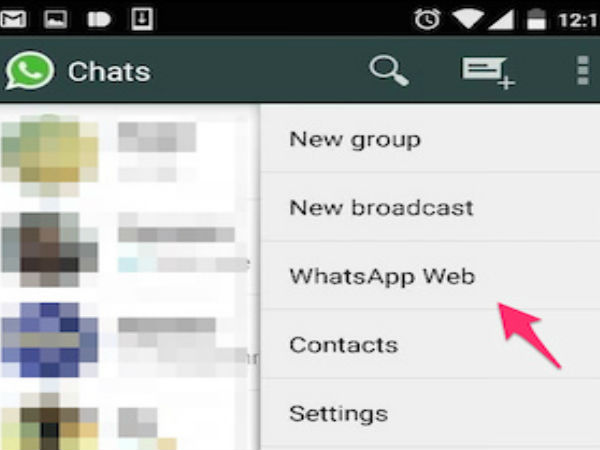Tap the three-dot overflow menu icon
Viewport: 600px width, 450px height.
[583, 71]
